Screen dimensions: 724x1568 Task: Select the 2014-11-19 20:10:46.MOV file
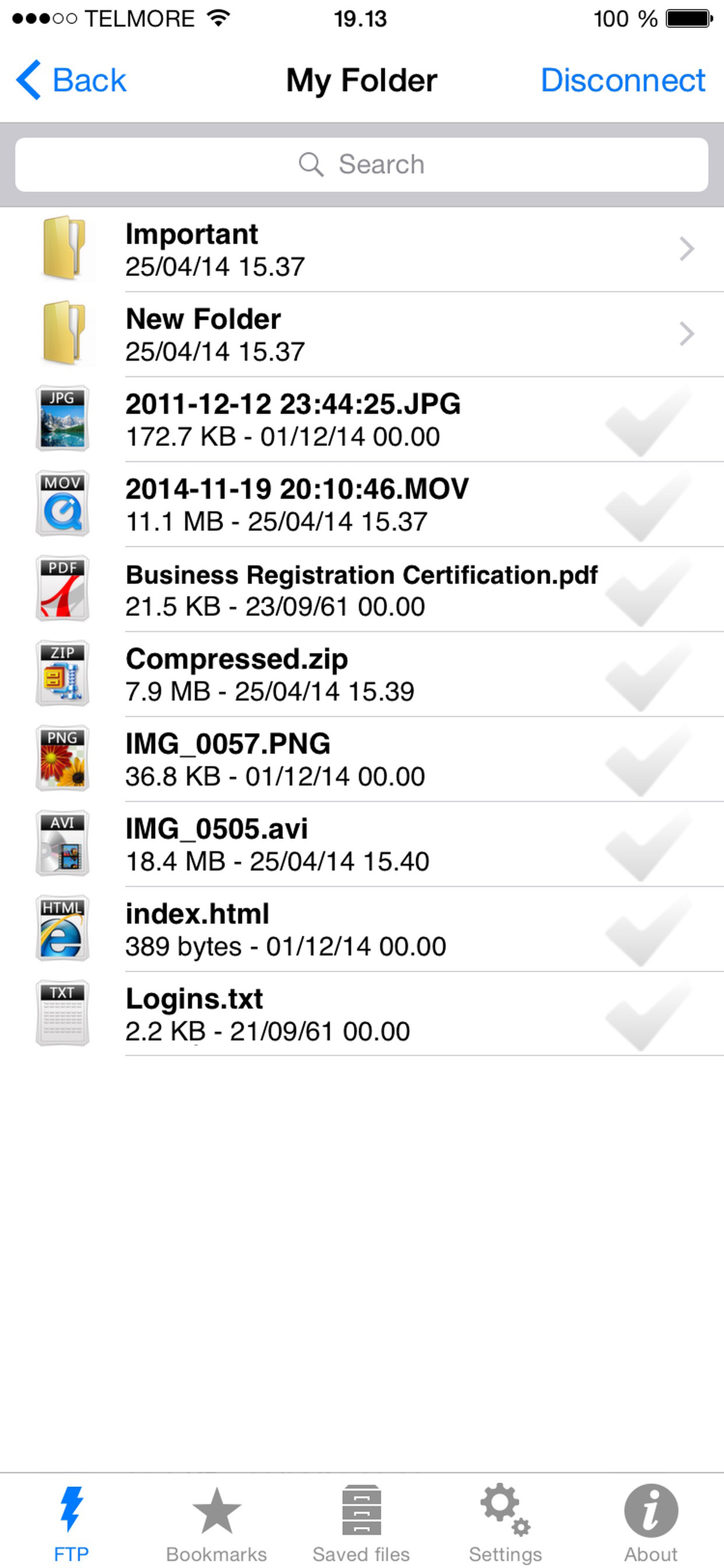click(361, 505)
